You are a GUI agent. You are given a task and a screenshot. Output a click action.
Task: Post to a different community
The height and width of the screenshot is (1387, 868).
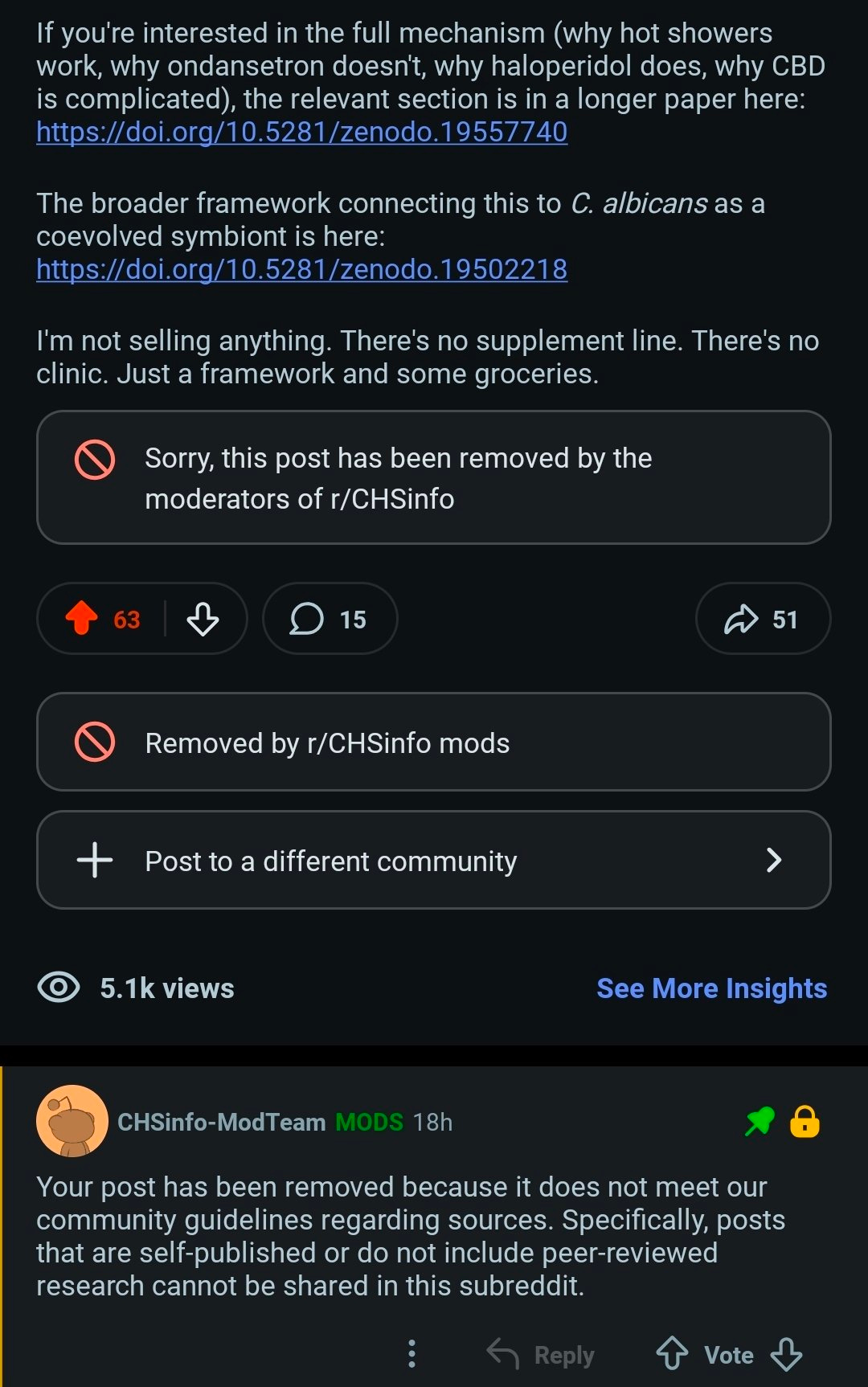click(x=433, y=861)
